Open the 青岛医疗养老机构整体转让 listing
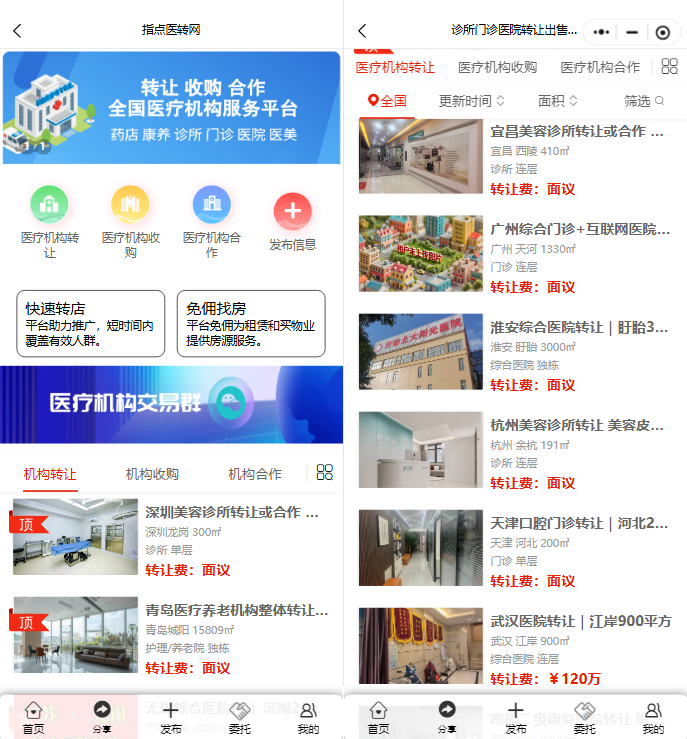 pos(236,610)
